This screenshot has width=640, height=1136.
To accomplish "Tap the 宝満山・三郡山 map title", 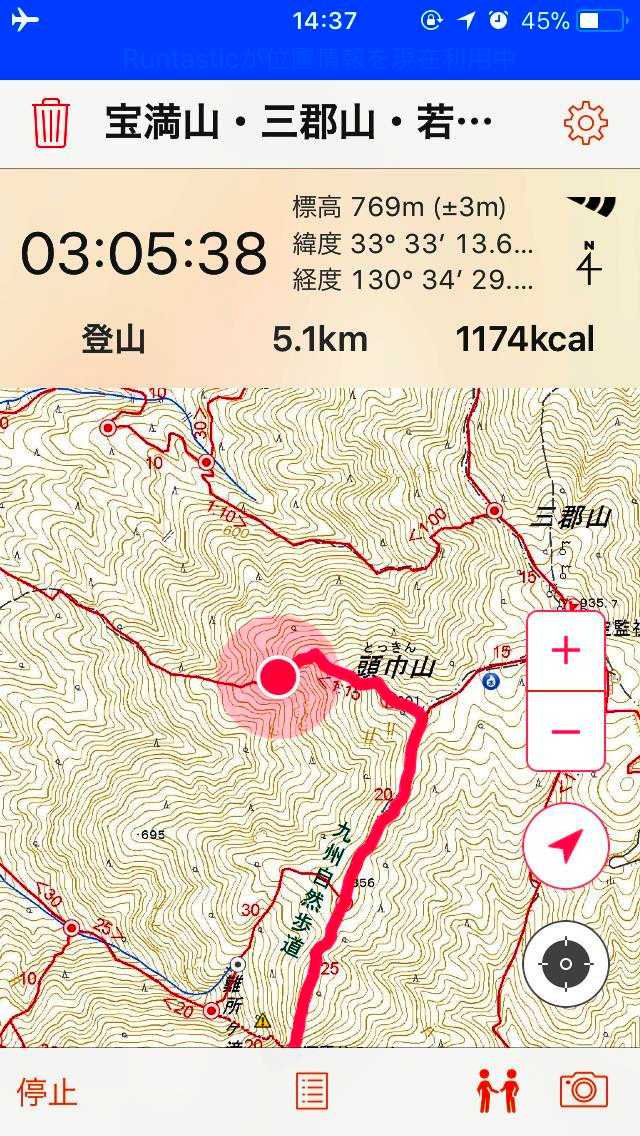I will (298, 124).
